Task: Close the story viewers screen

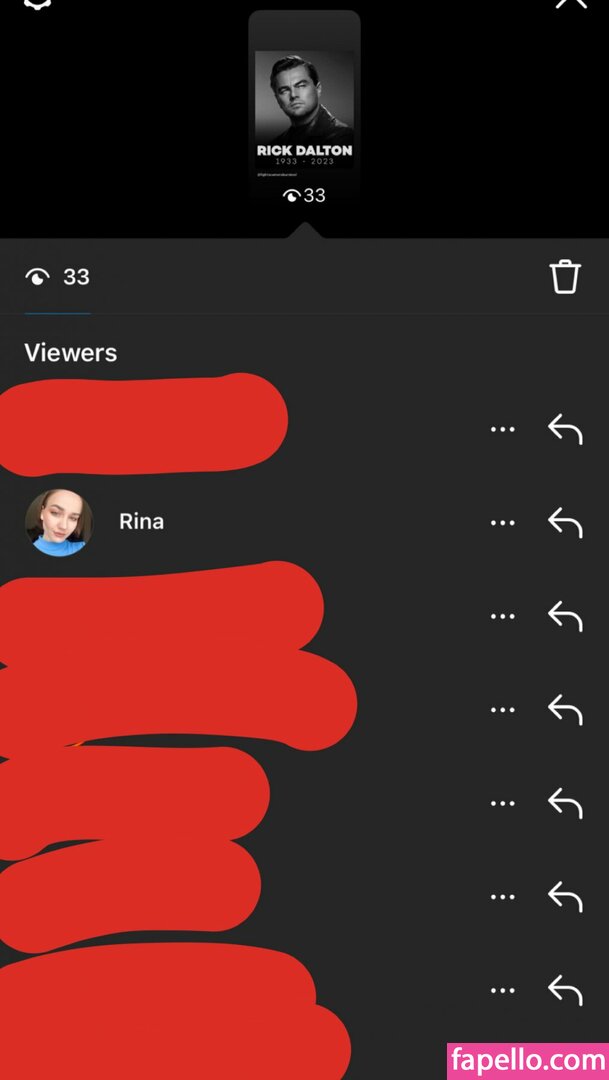Action: coord(572,3)
